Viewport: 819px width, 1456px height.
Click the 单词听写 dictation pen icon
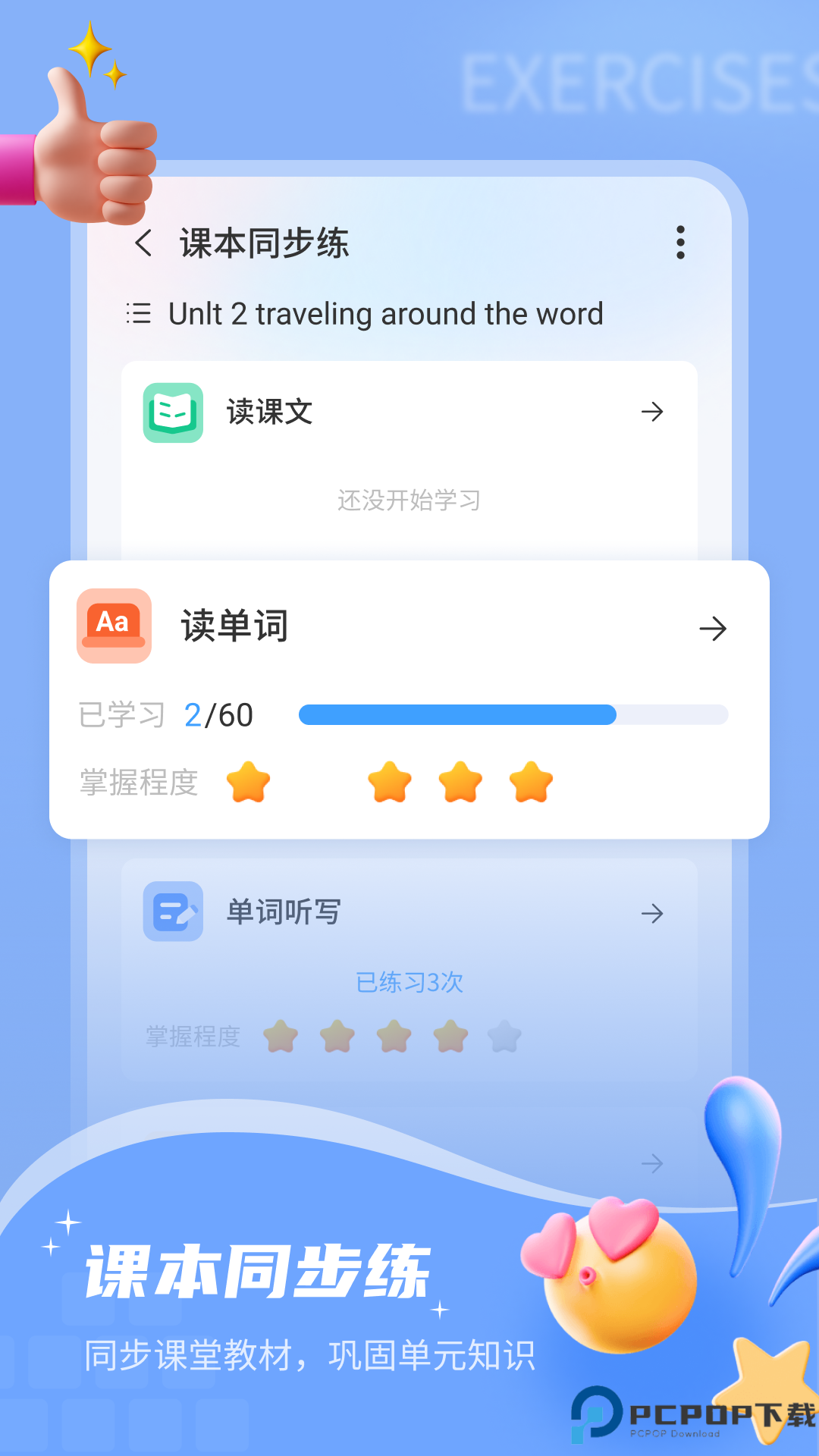point(174,912)
